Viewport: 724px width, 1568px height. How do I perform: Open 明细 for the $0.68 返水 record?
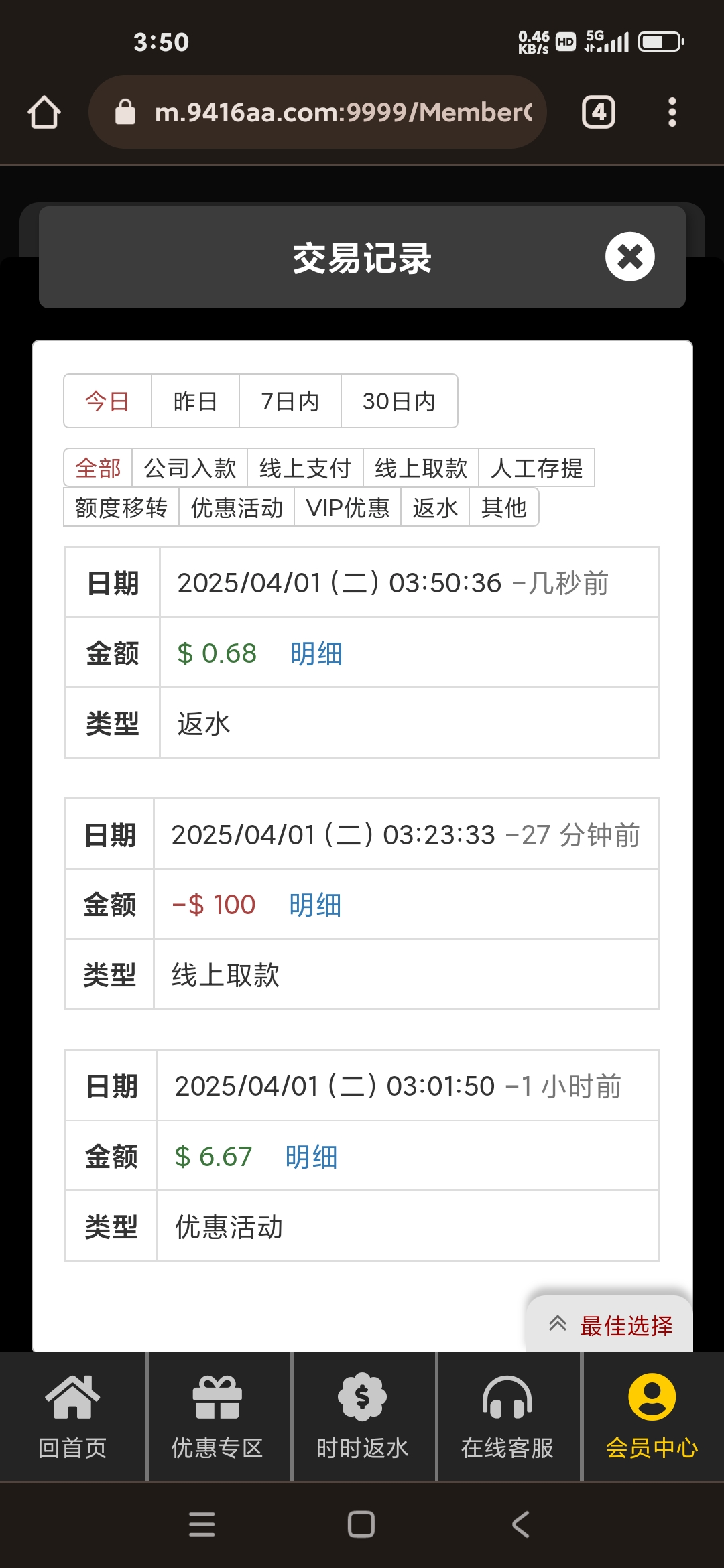[316, 653]
